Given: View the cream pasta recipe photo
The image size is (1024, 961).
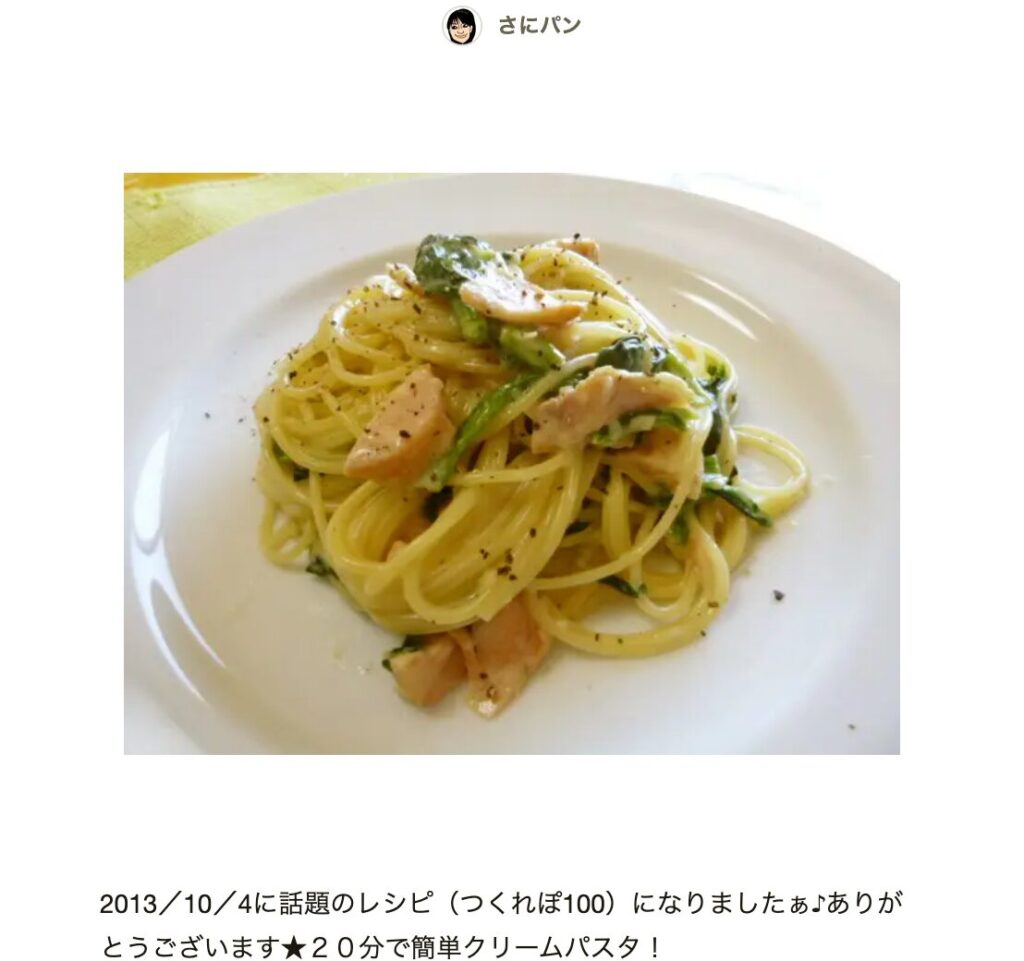Looking at the screenshot, I should point(511,463).
